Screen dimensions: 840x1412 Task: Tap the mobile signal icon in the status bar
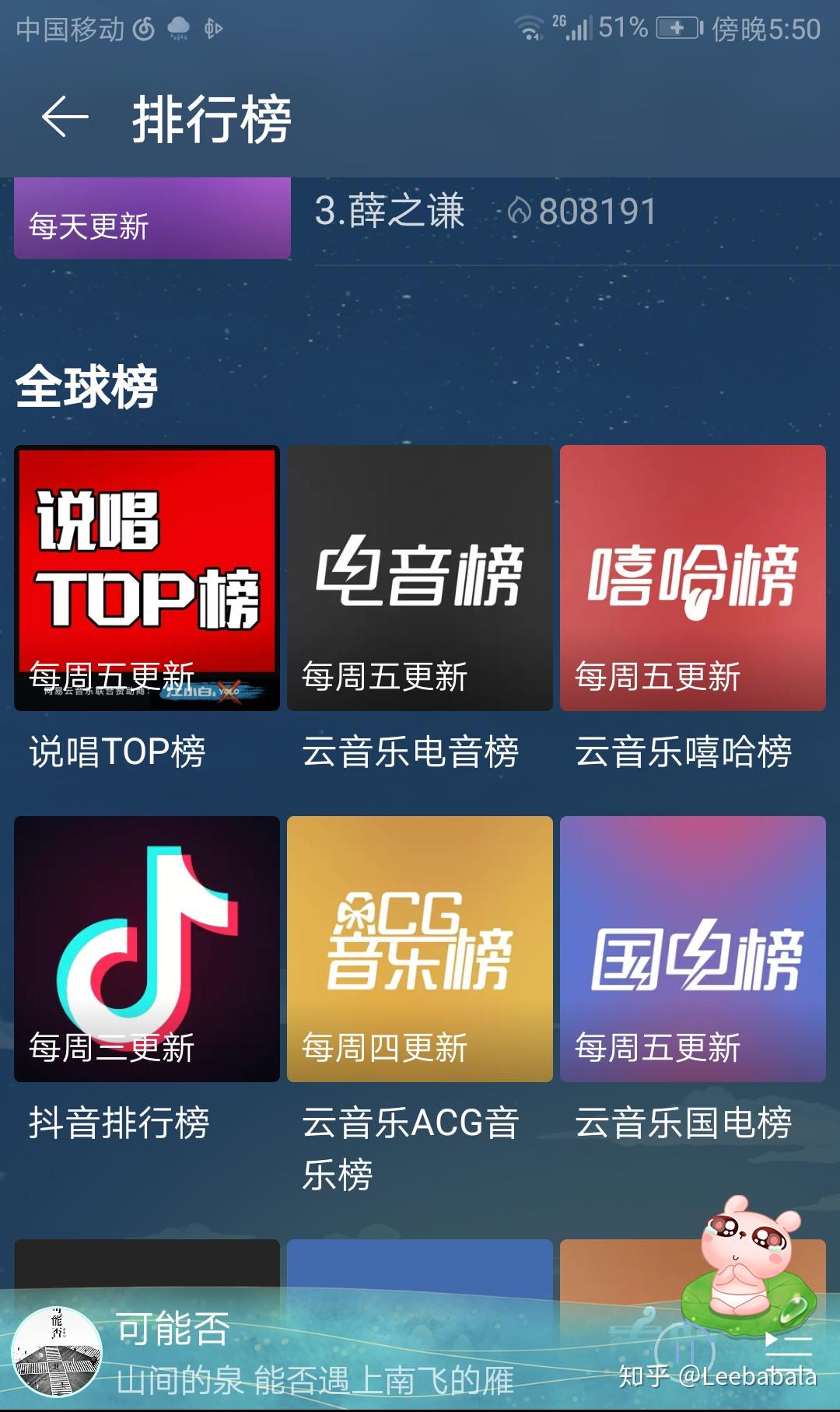coord(579,29)
